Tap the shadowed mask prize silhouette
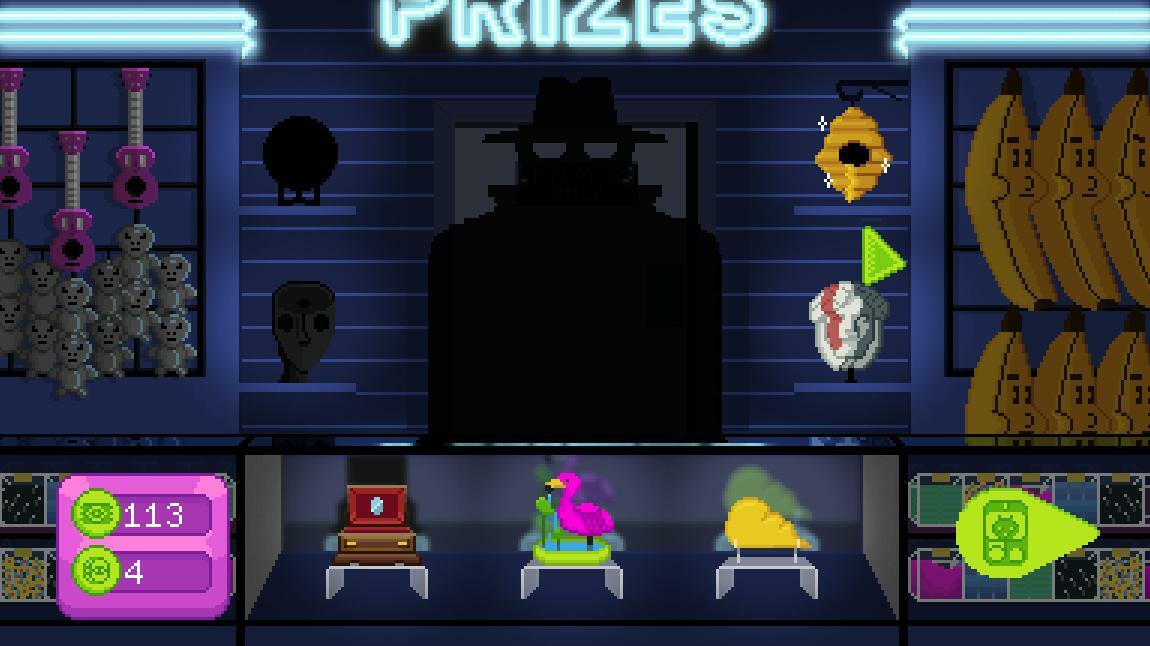The image size is (1150, 646). (x=302, y=328)
